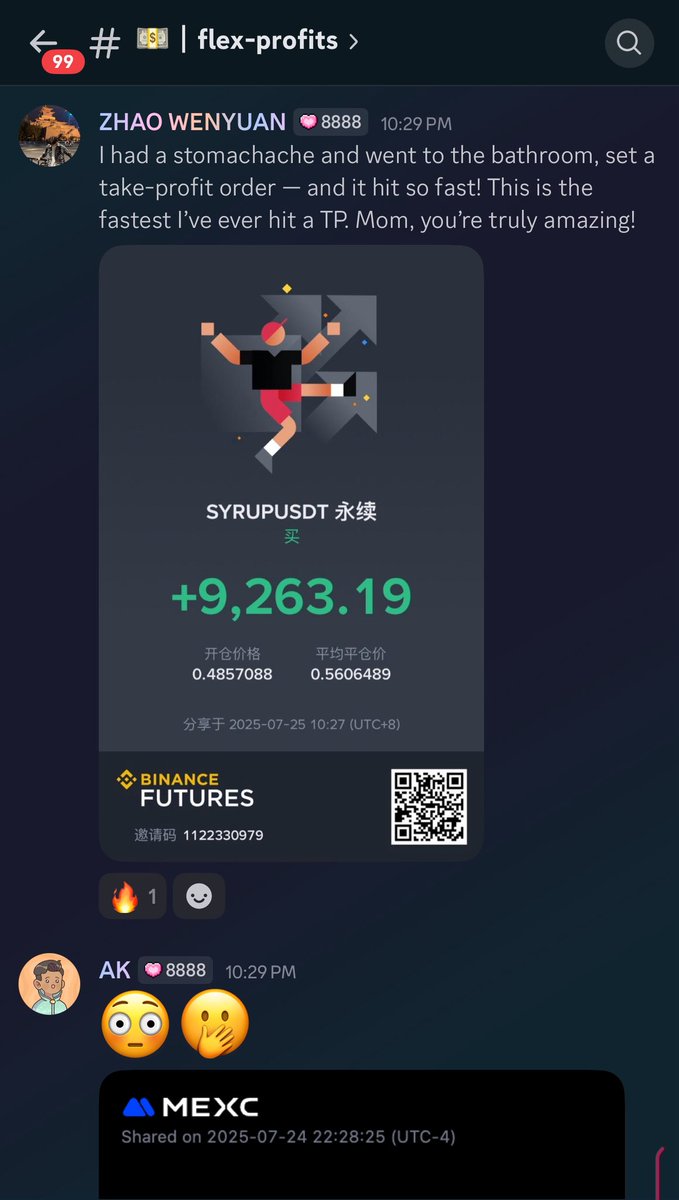679x1200 pixels.
Task: Search this channel with the magnifier icon
Action: 629,43
